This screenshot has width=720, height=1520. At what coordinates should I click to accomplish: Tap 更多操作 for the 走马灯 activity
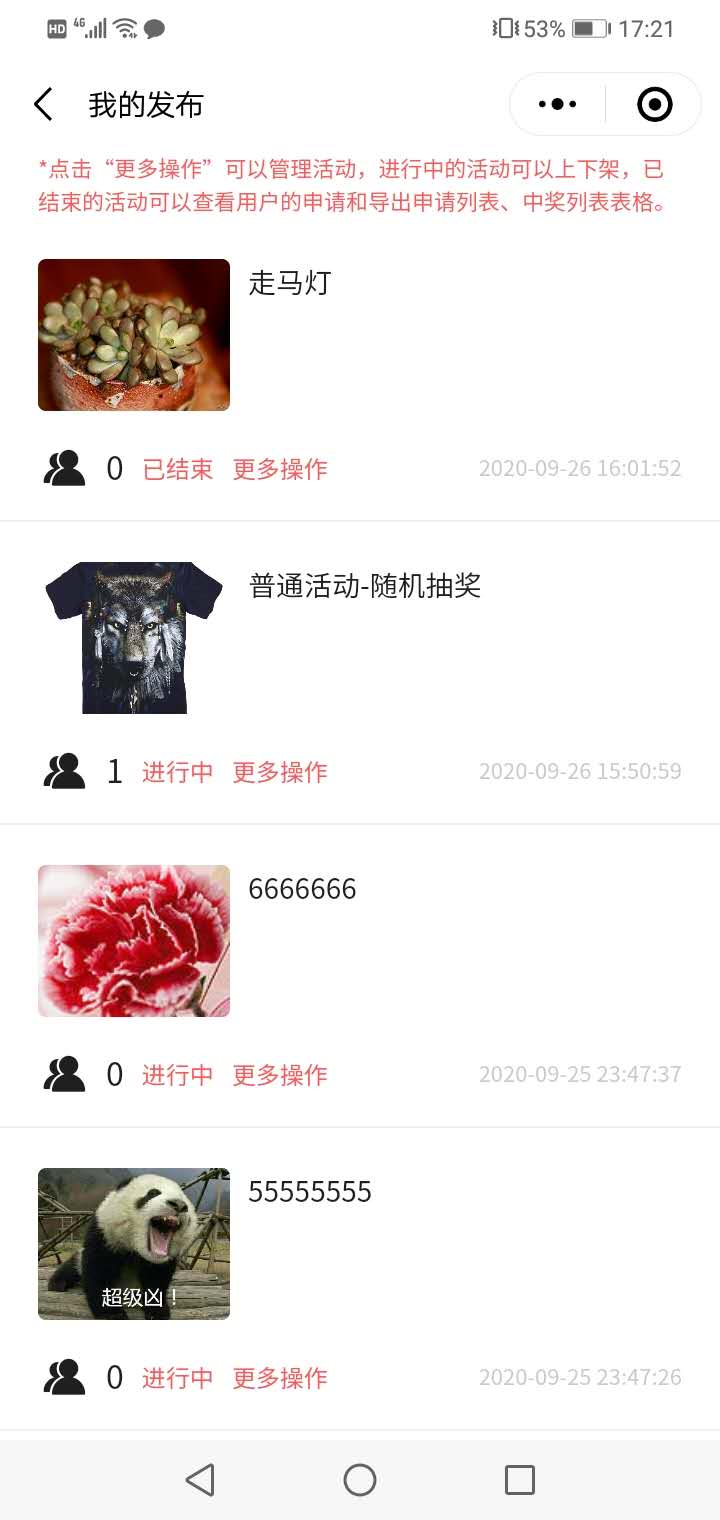pyautogui.click(x=280, y=469)
